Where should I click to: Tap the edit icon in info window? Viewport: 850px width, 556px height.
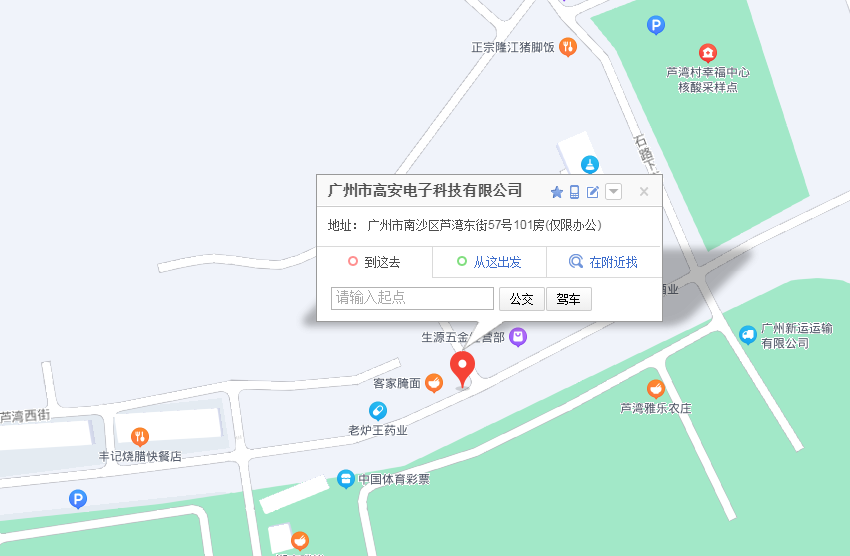coord(593,192)
